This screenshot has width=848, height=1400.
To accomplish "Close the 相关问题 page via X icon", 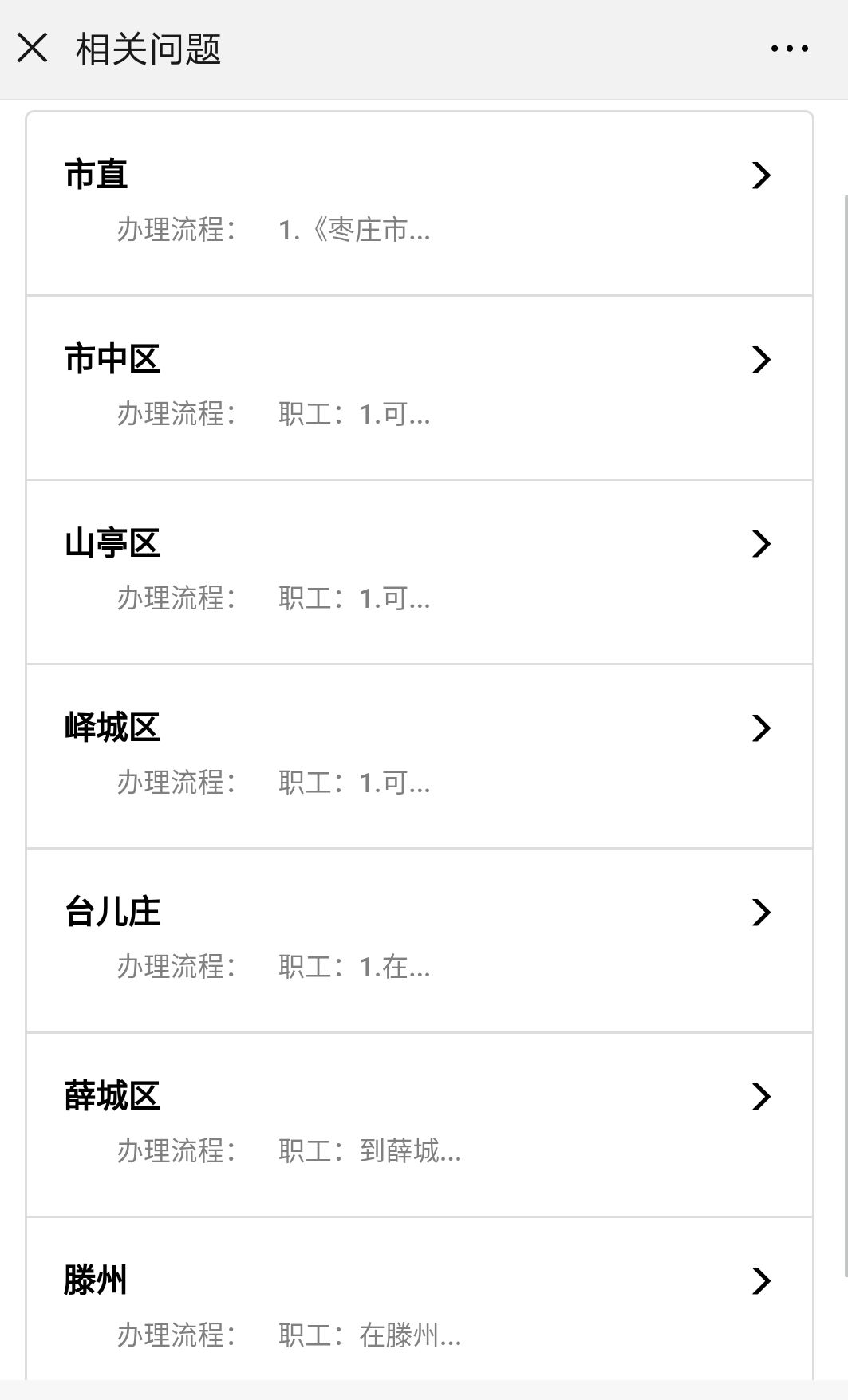I will click(x=34, y=49).
